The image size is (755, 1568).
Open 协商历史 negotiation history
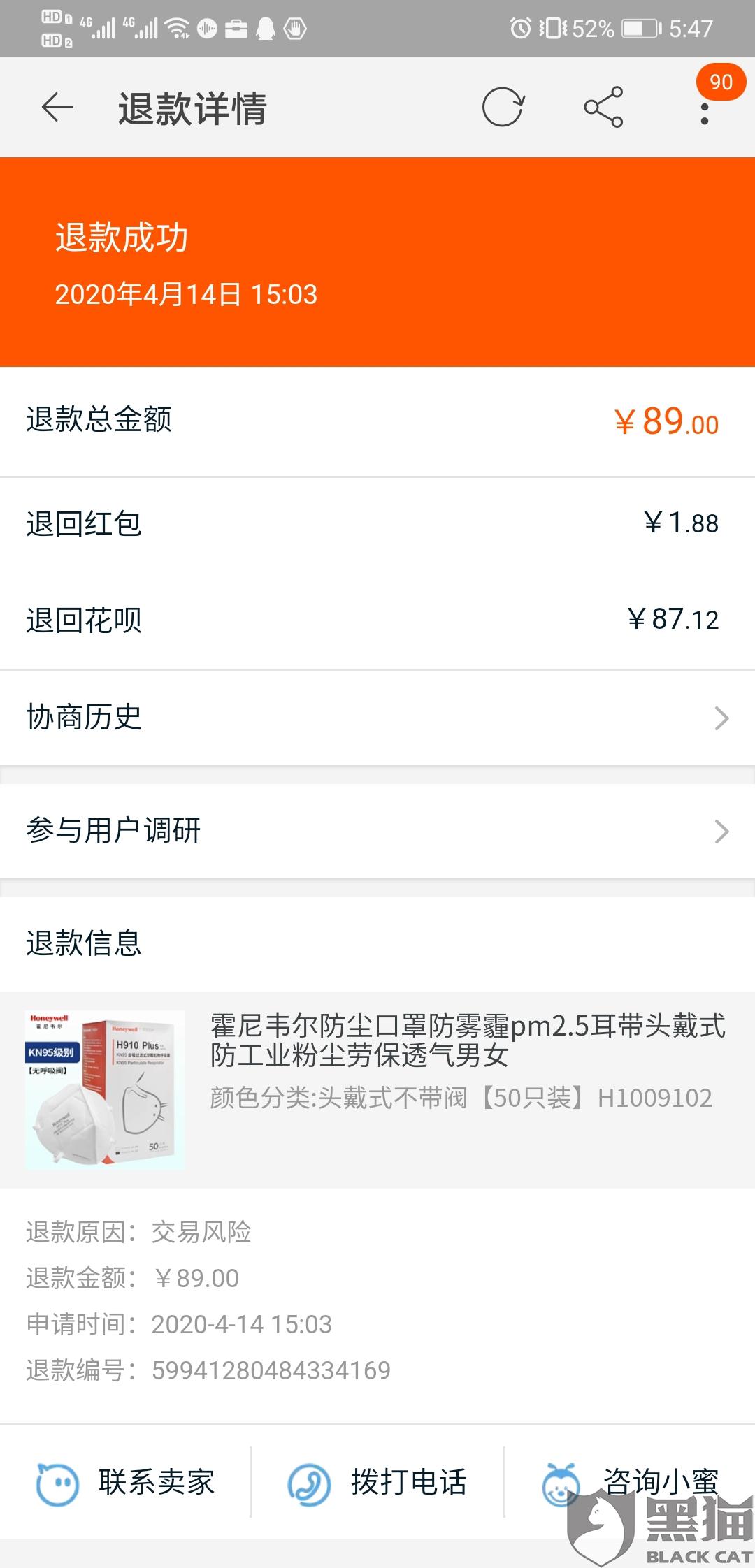tap(377, 718)
